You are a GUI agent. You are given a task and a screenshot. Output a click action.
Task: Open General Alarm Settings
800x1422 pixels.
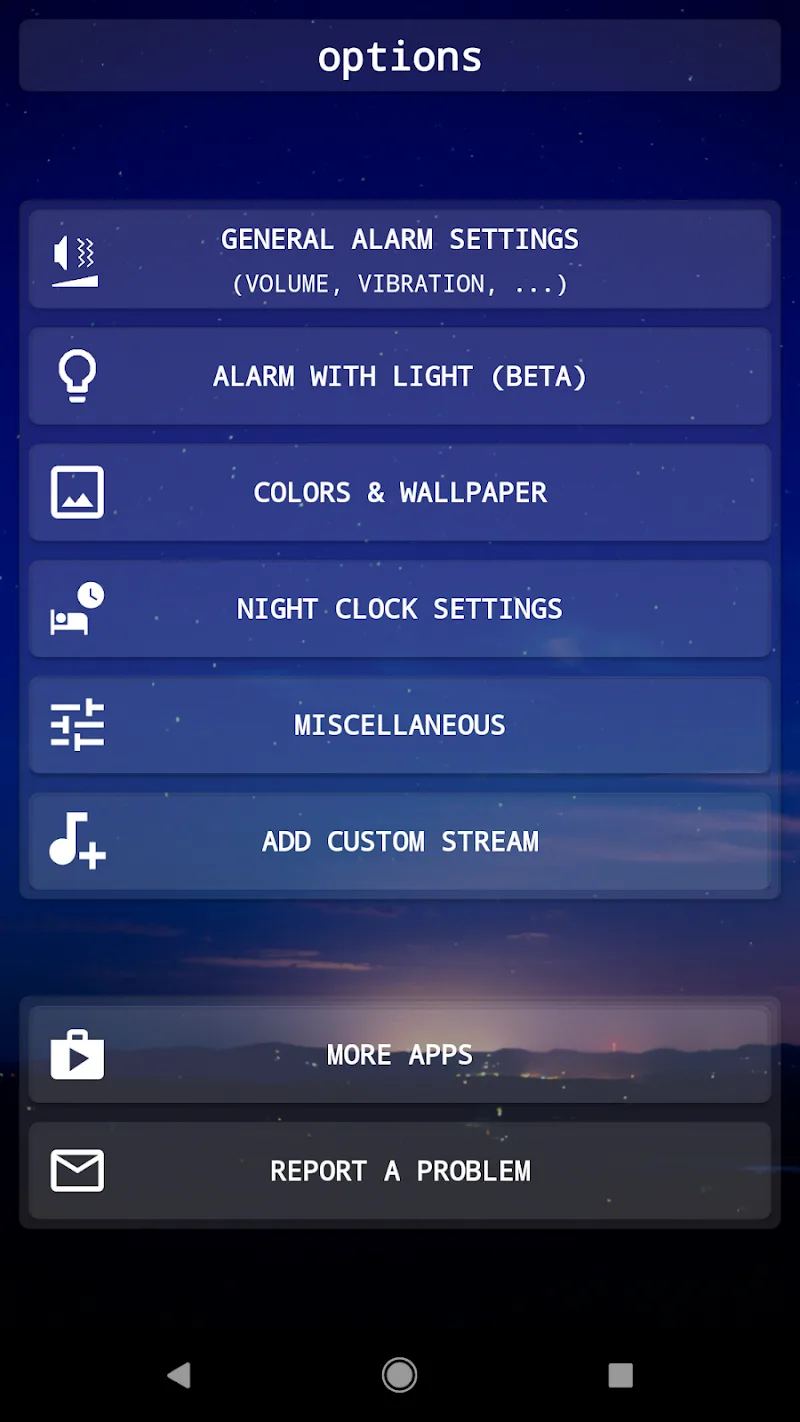(400, 259)
